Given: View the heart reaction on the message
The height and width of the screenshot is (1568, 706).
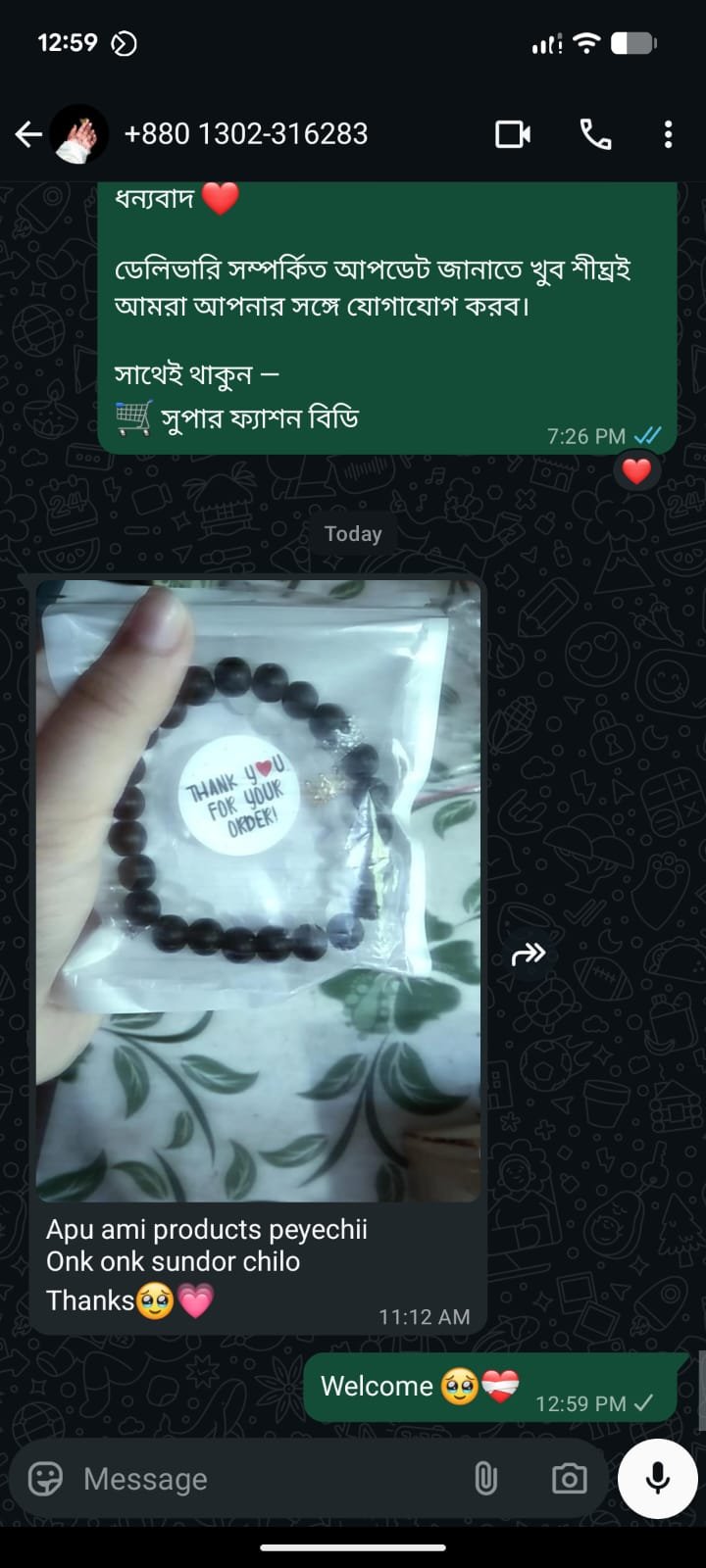Looking at the screenshot, I should (x=636, y=471).
